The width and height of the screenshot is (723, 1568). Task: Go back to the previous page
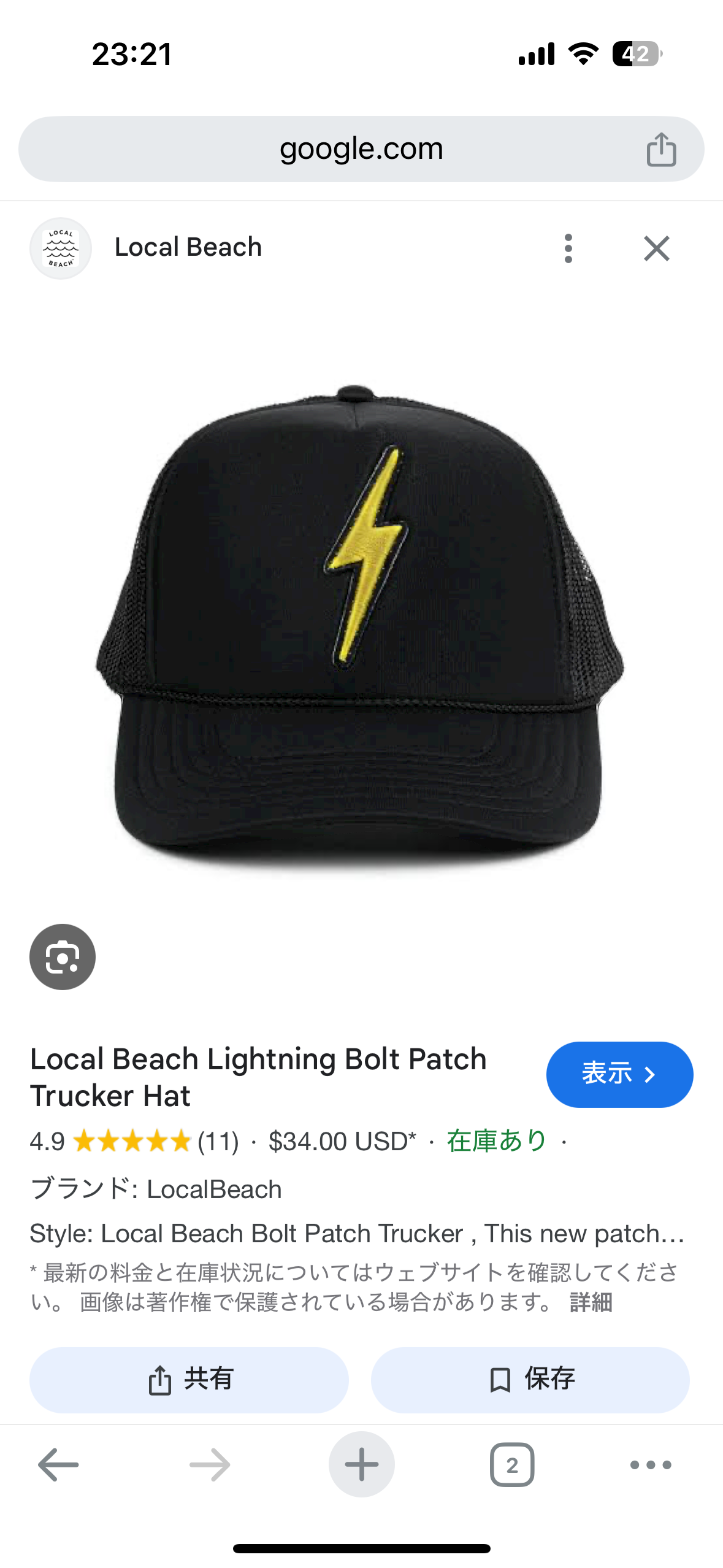point(58,1464)
